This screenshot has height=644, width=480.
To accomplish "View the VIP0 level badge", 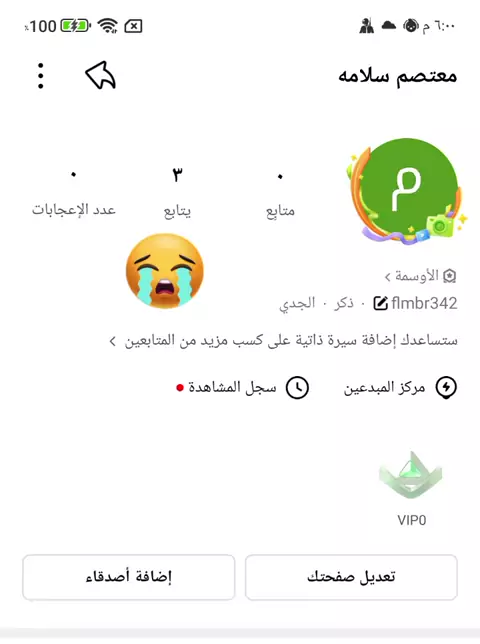I will [411, 489].
